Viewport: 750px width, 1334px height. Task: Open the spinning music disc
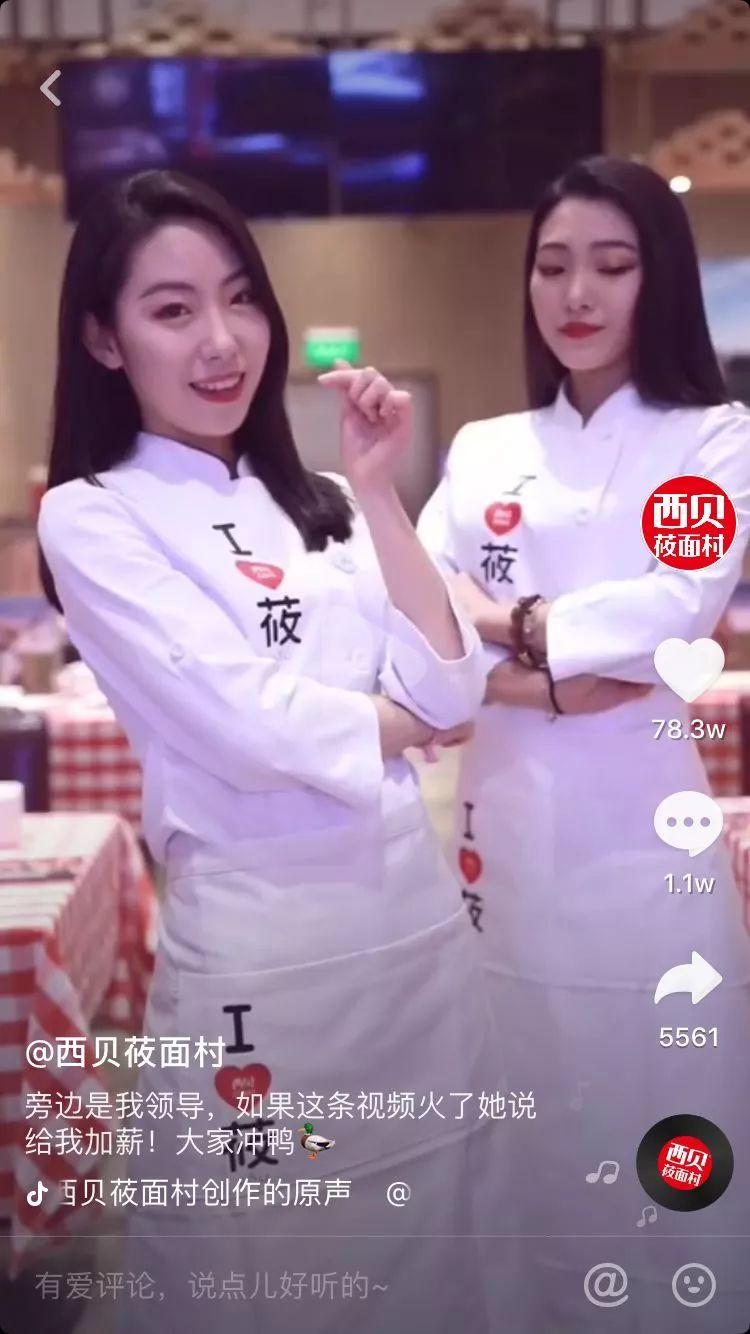[685, 1163]
